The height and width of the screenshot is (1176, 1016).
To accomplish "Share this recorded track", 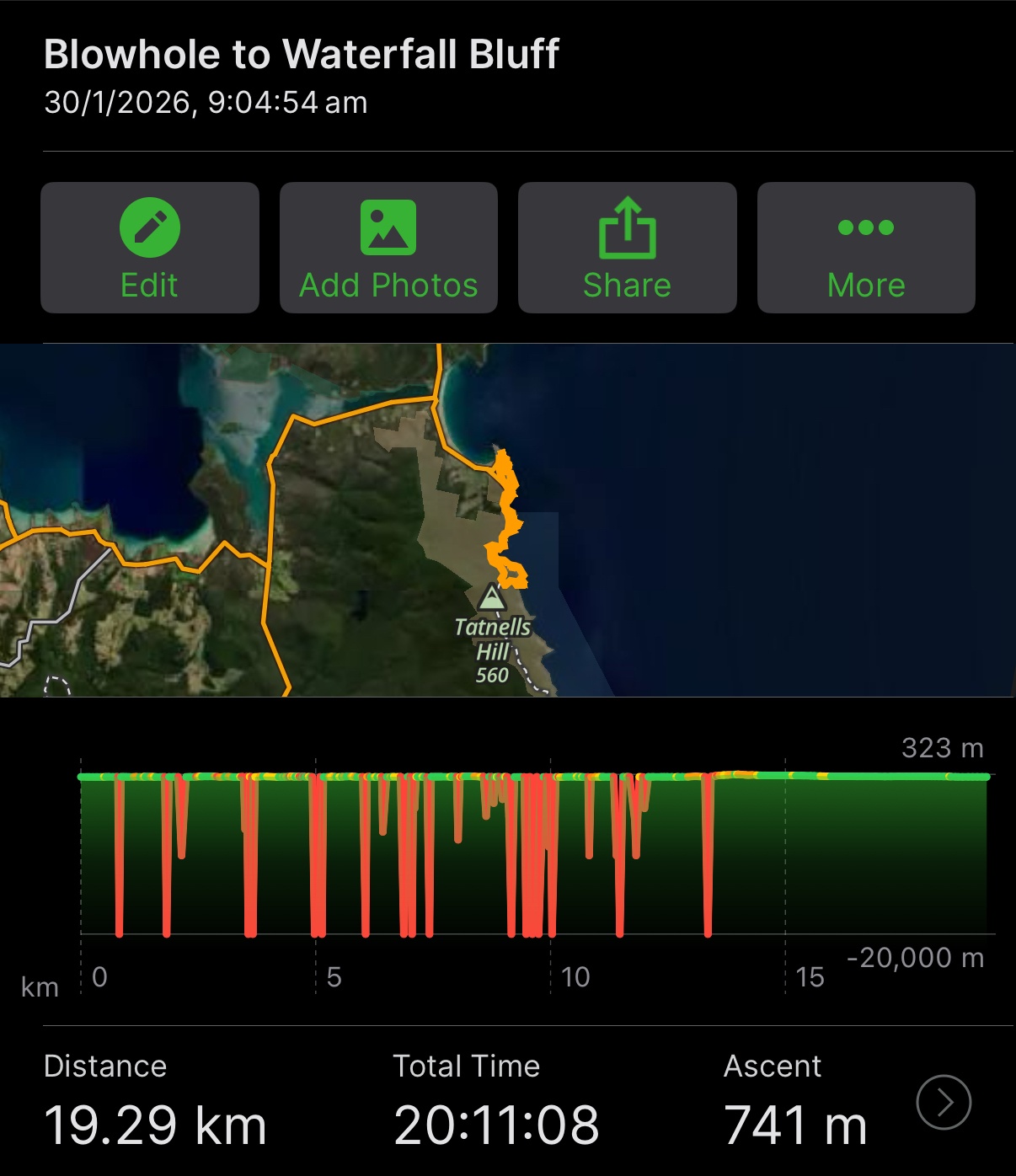I will tap(627, 248).
